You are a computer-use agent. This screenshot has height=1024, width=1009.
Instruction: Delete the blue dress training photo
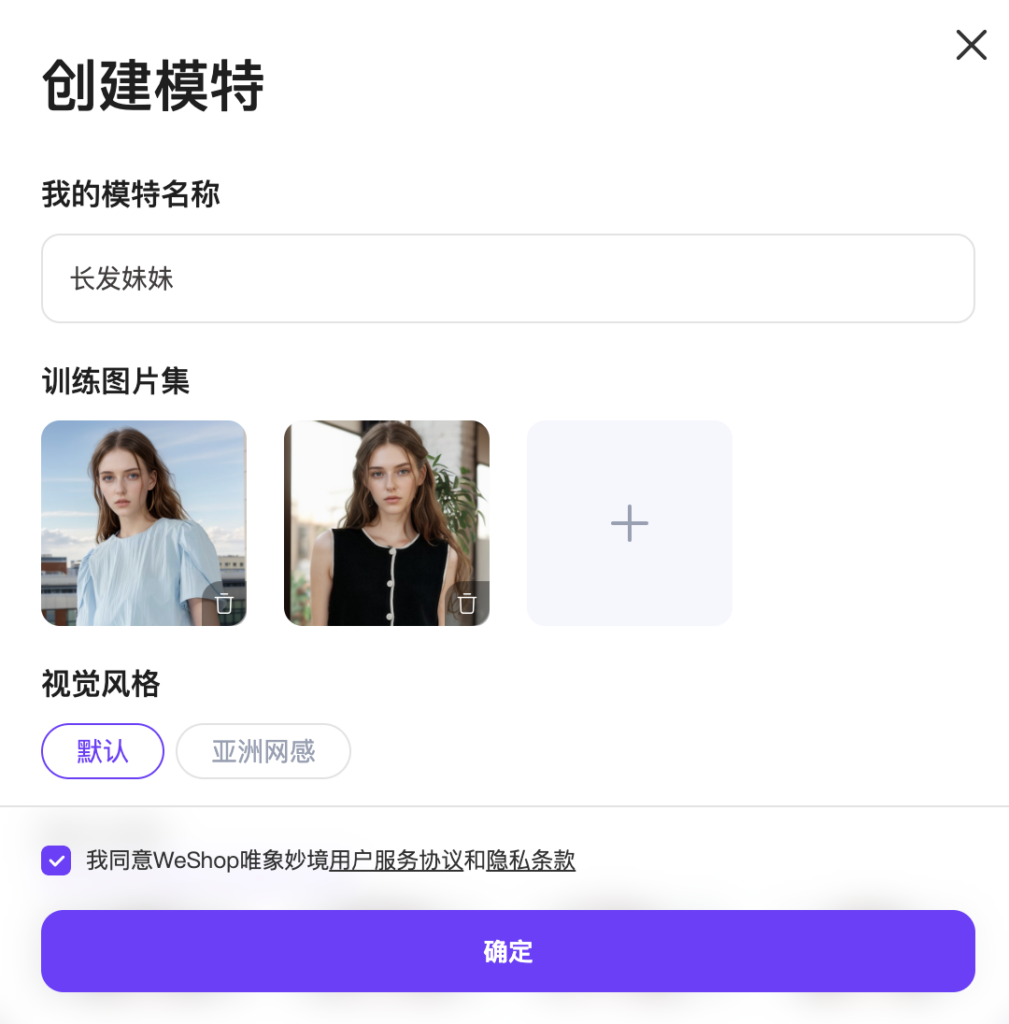225,603
